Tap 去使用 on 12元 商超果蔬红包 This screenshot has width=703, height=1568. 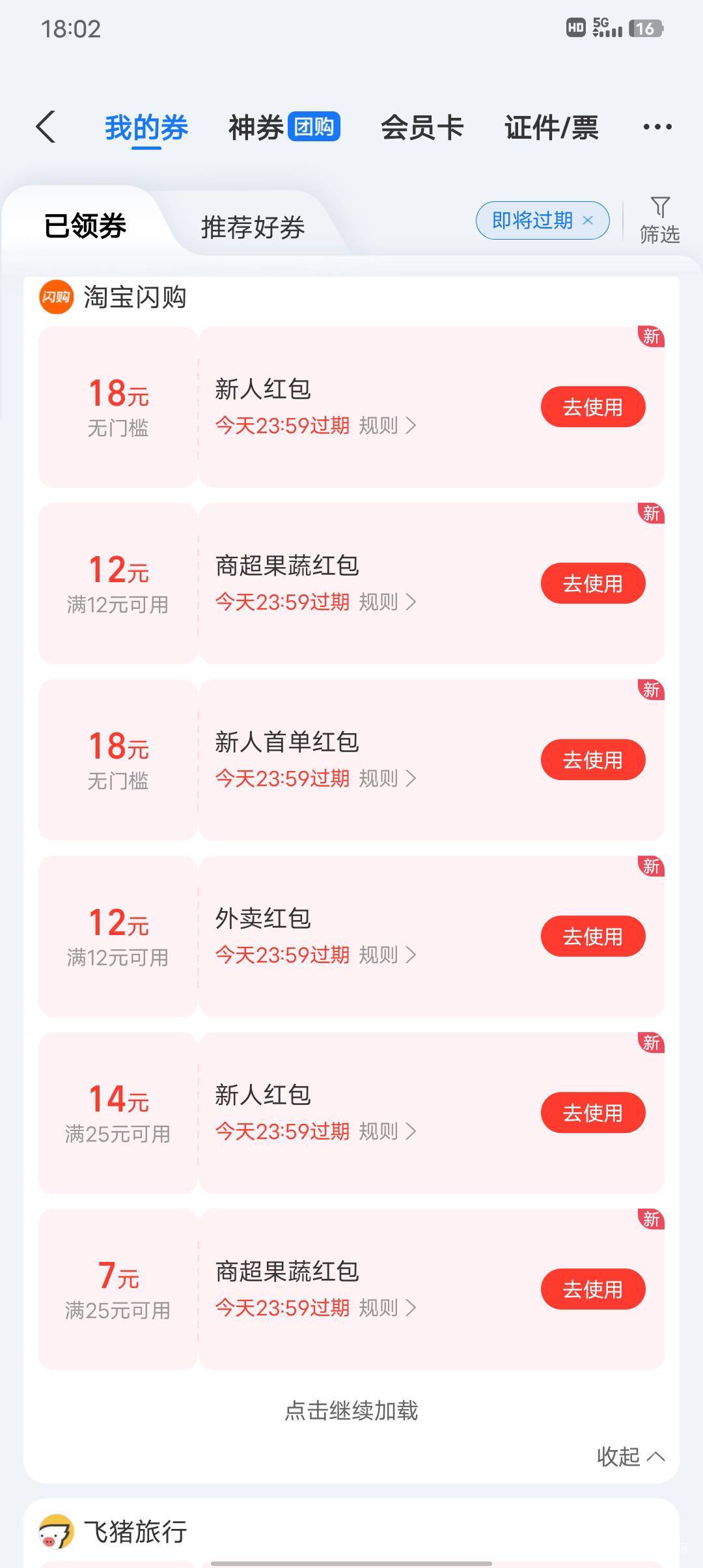point(592,583)
